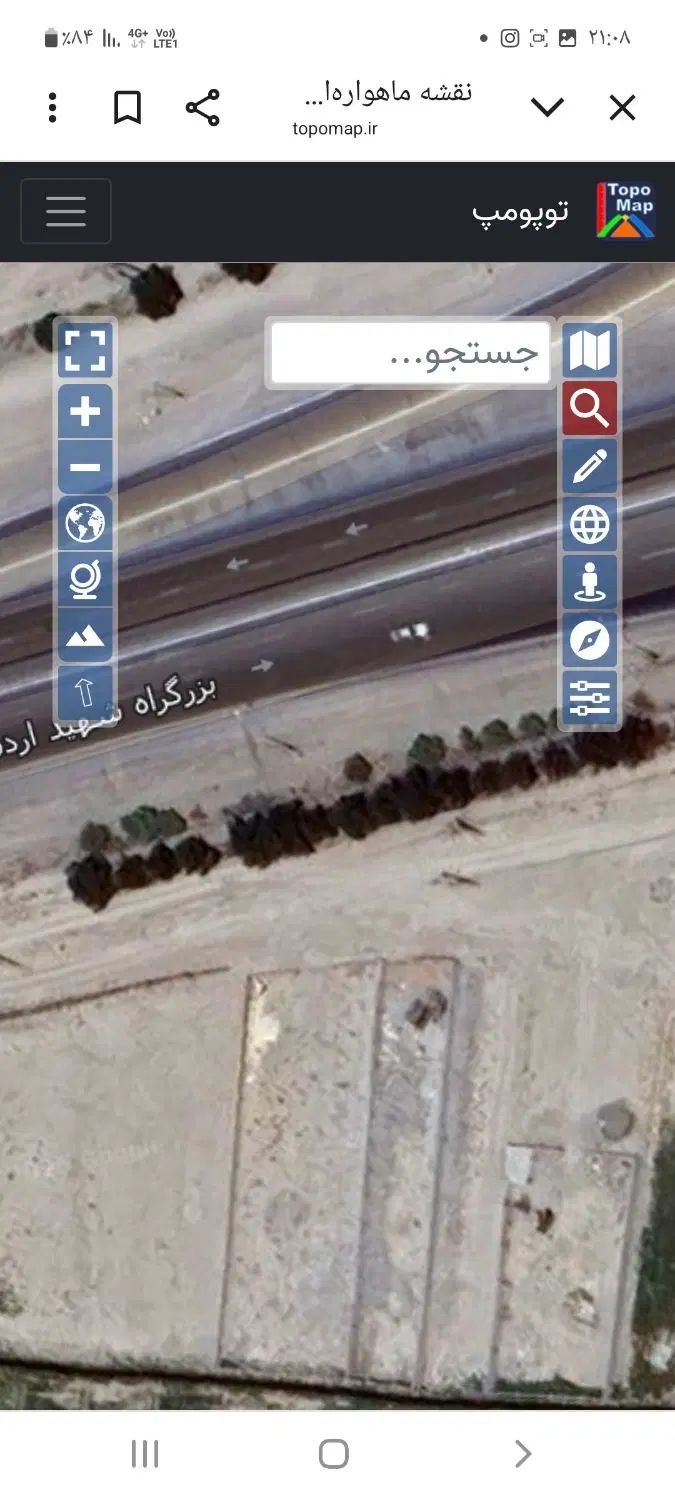Tap the map search field

(411, 352)
